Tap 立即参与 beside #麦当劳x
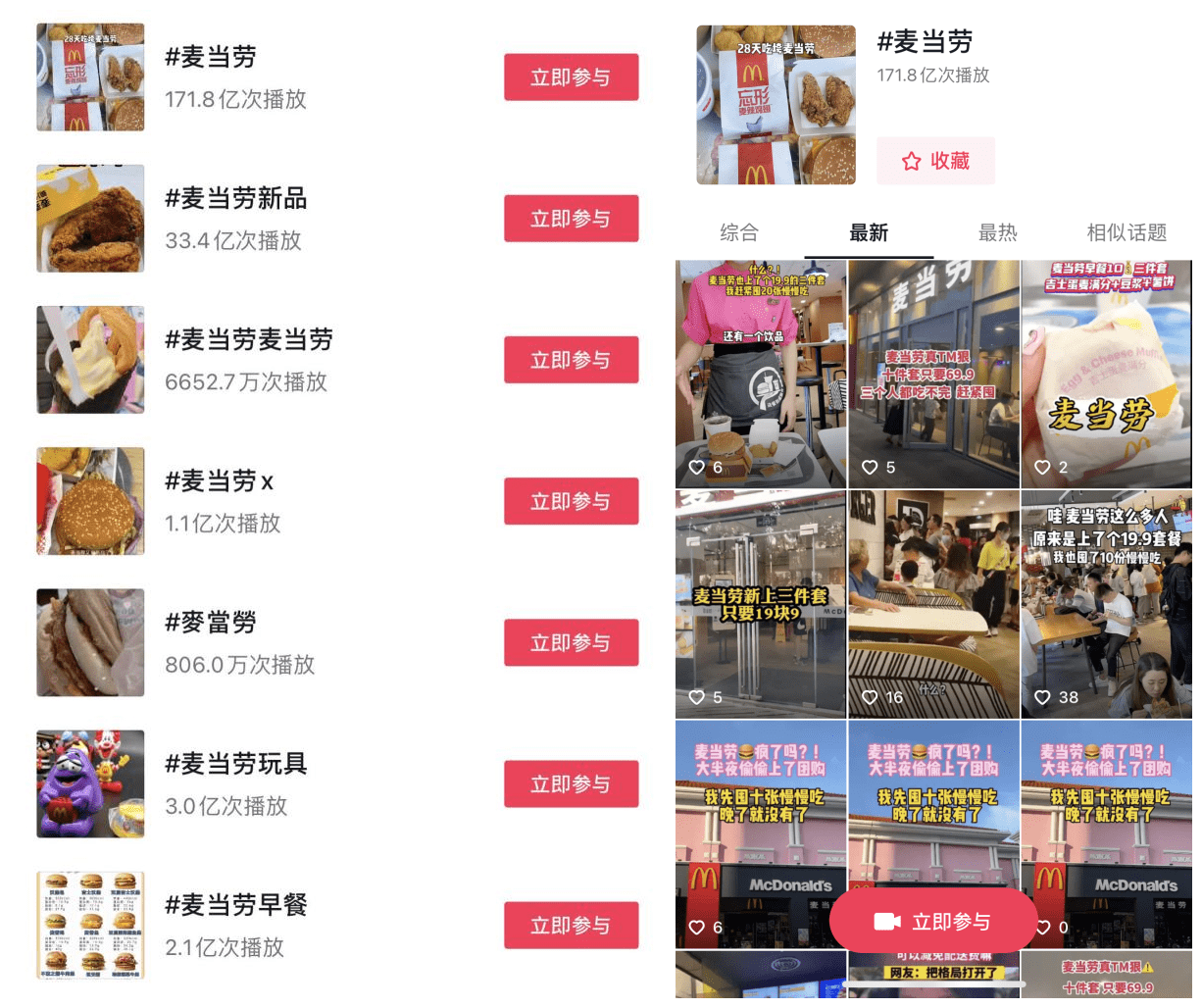 pos(571,501)
